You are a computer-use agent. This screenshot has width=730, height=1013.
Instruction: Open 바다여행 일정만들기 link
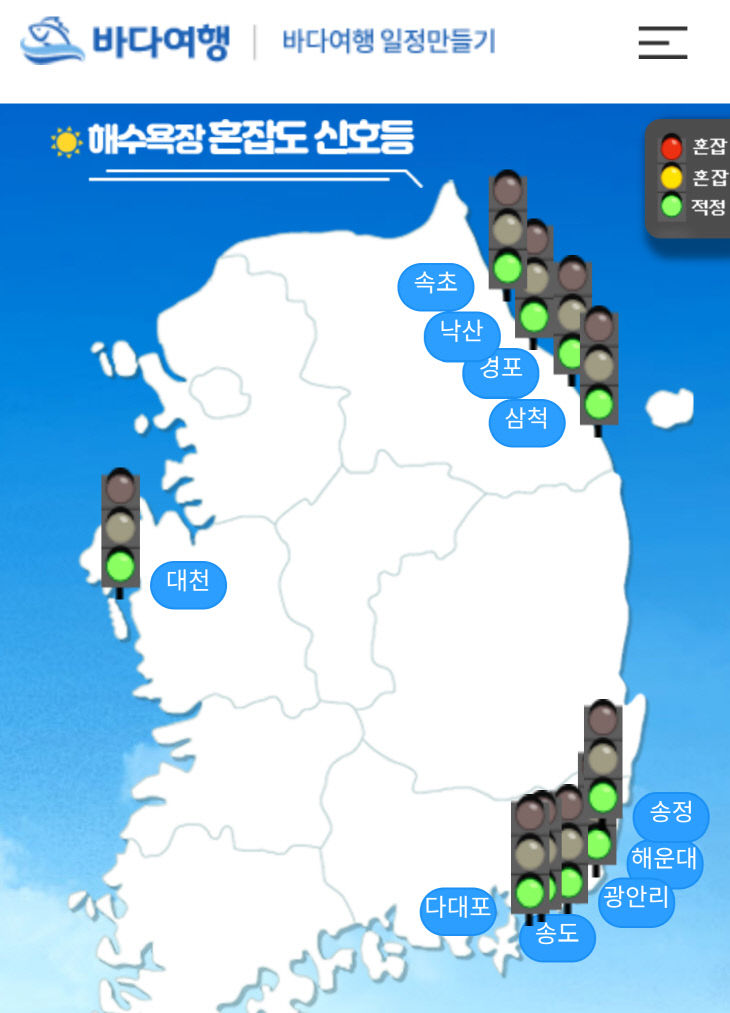[x=388, y=42]
